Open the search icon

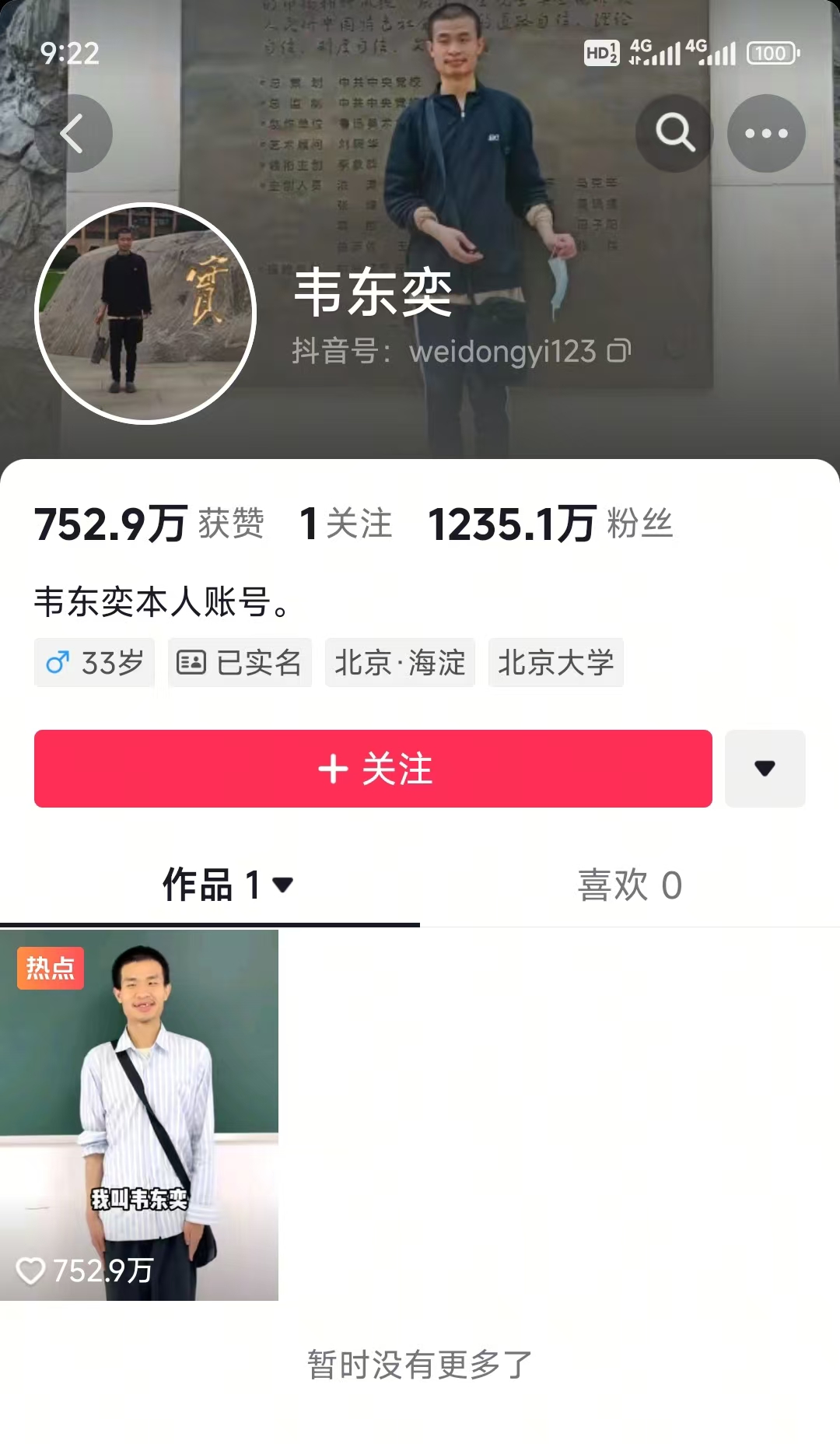point(674,132)
